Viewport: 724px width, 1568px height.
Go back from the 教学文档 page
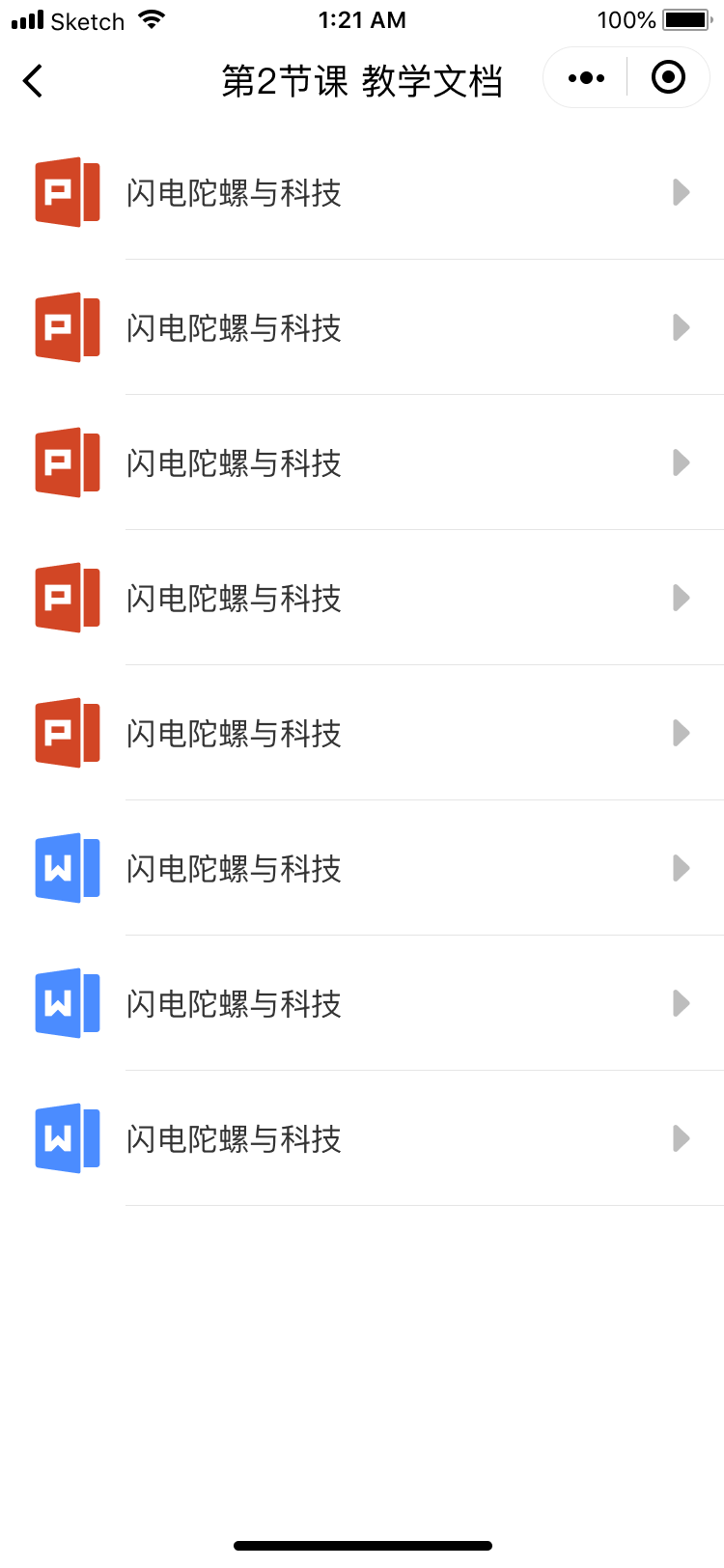(x=33, y=81)
